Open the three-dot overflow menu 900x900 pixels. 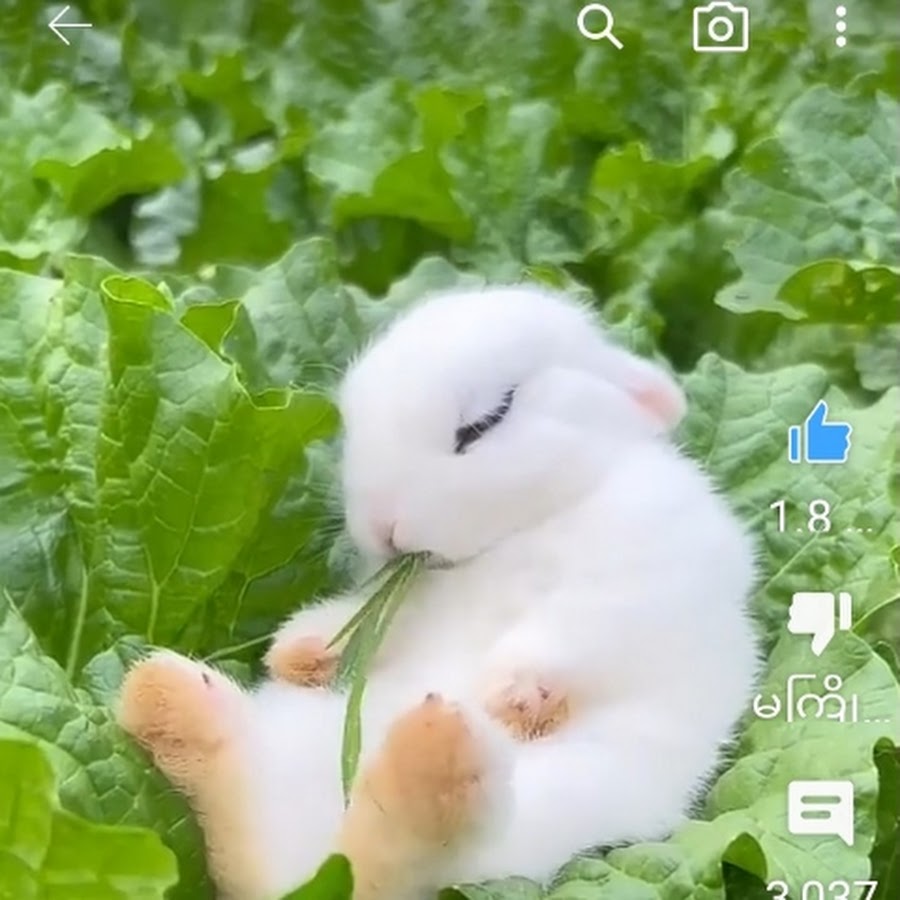pos(840,27)
